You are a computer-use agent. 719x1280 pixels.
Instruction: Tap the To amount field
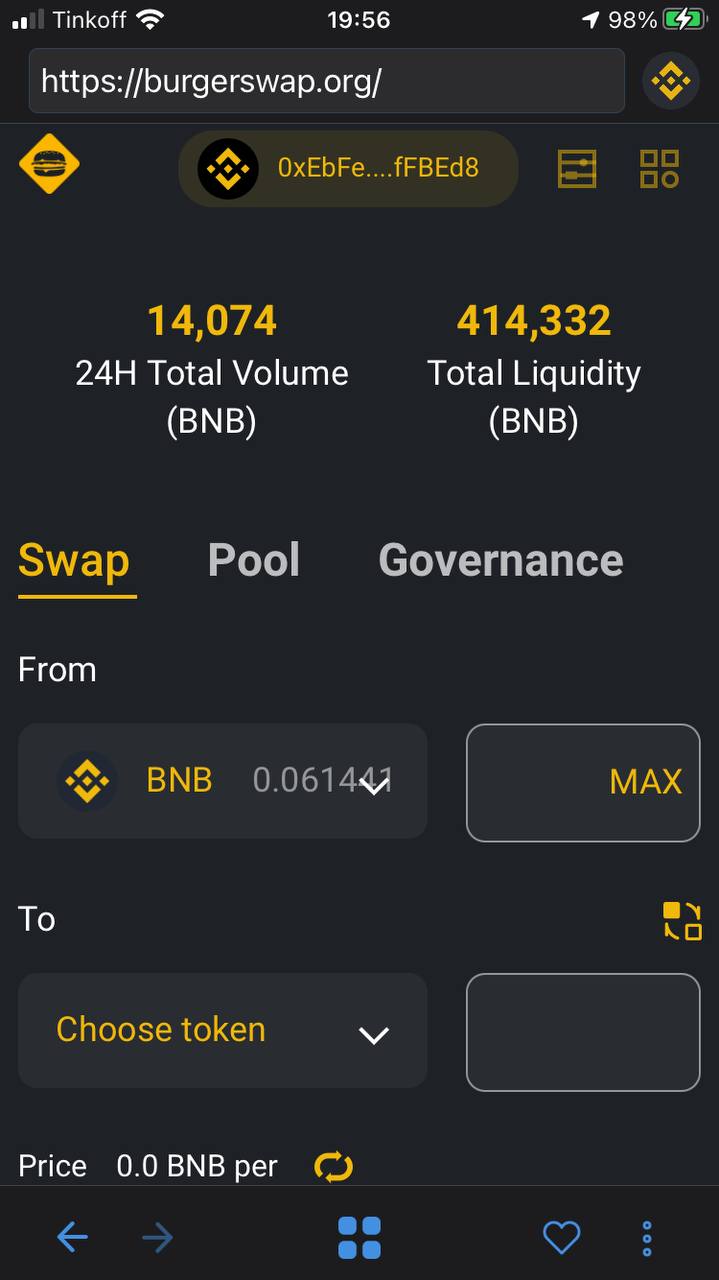pos(583,1032)
